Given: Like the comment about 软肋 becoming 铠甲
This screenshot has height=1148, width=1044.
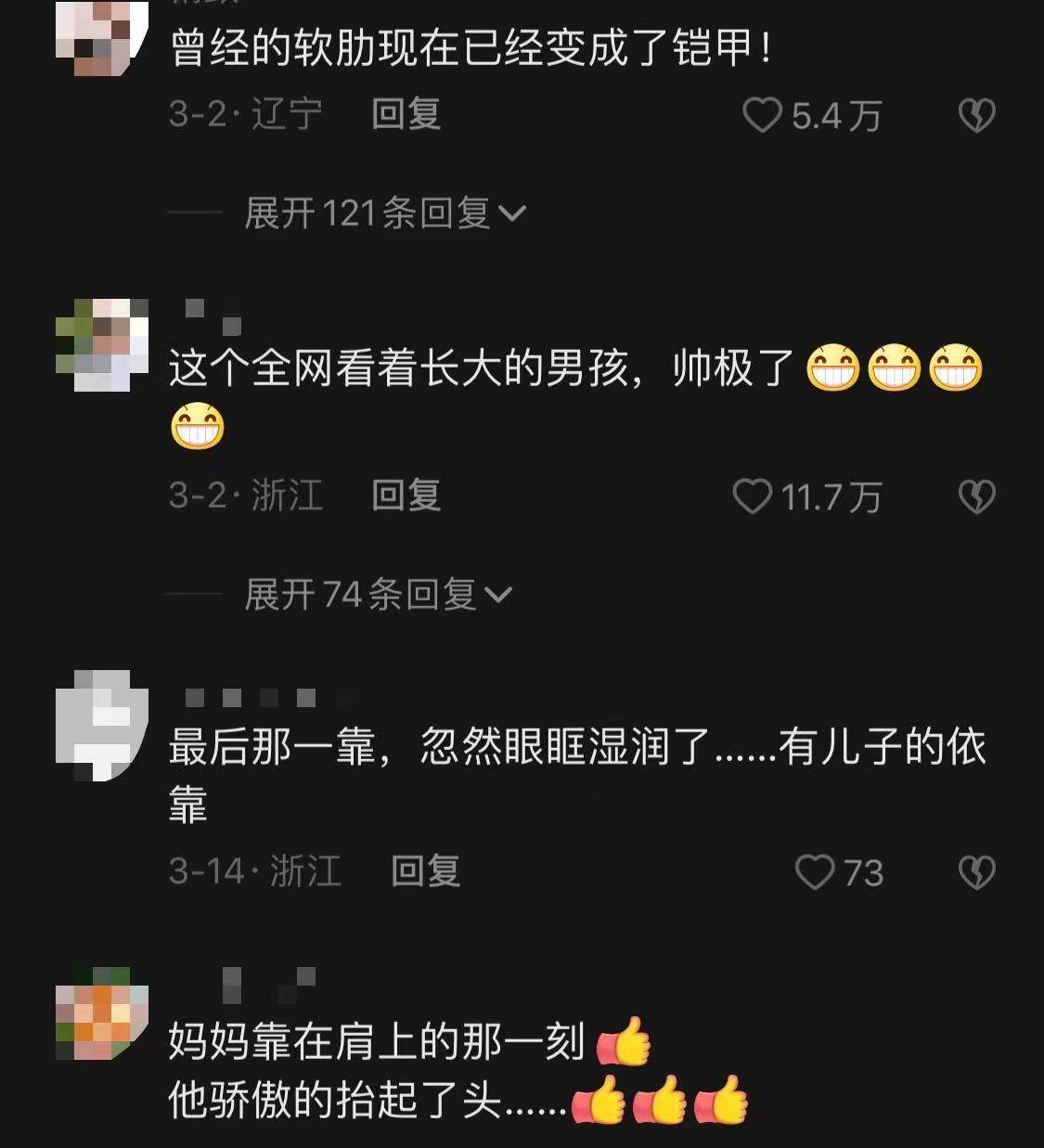Looking at the screenshot, I should coord(763,116).
